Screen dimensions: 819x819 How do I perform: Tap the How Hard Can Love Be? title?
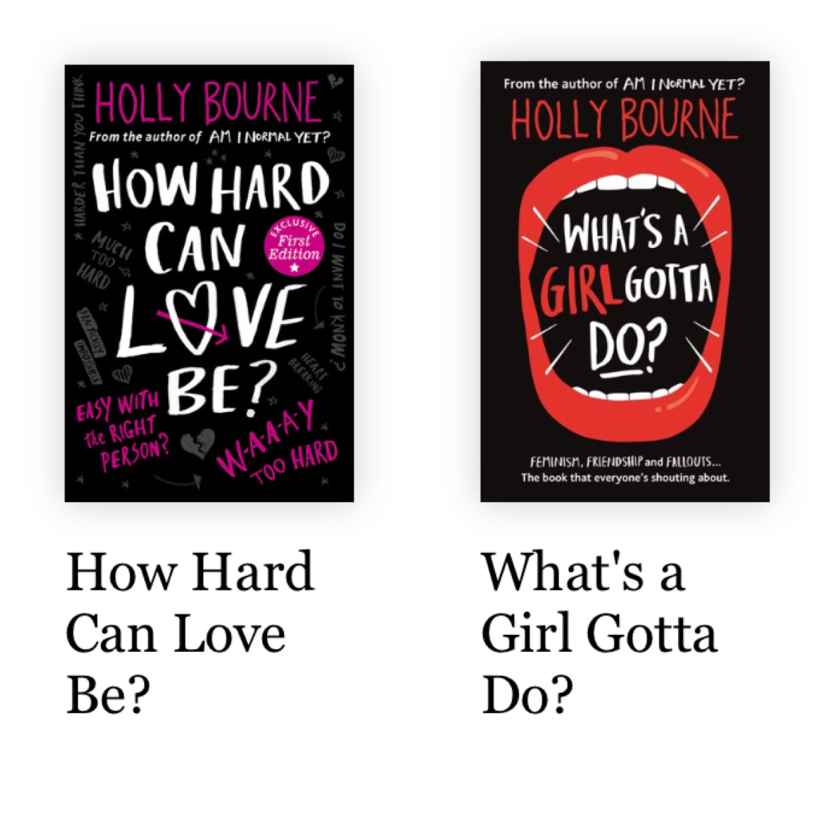(x=190, y=633)
